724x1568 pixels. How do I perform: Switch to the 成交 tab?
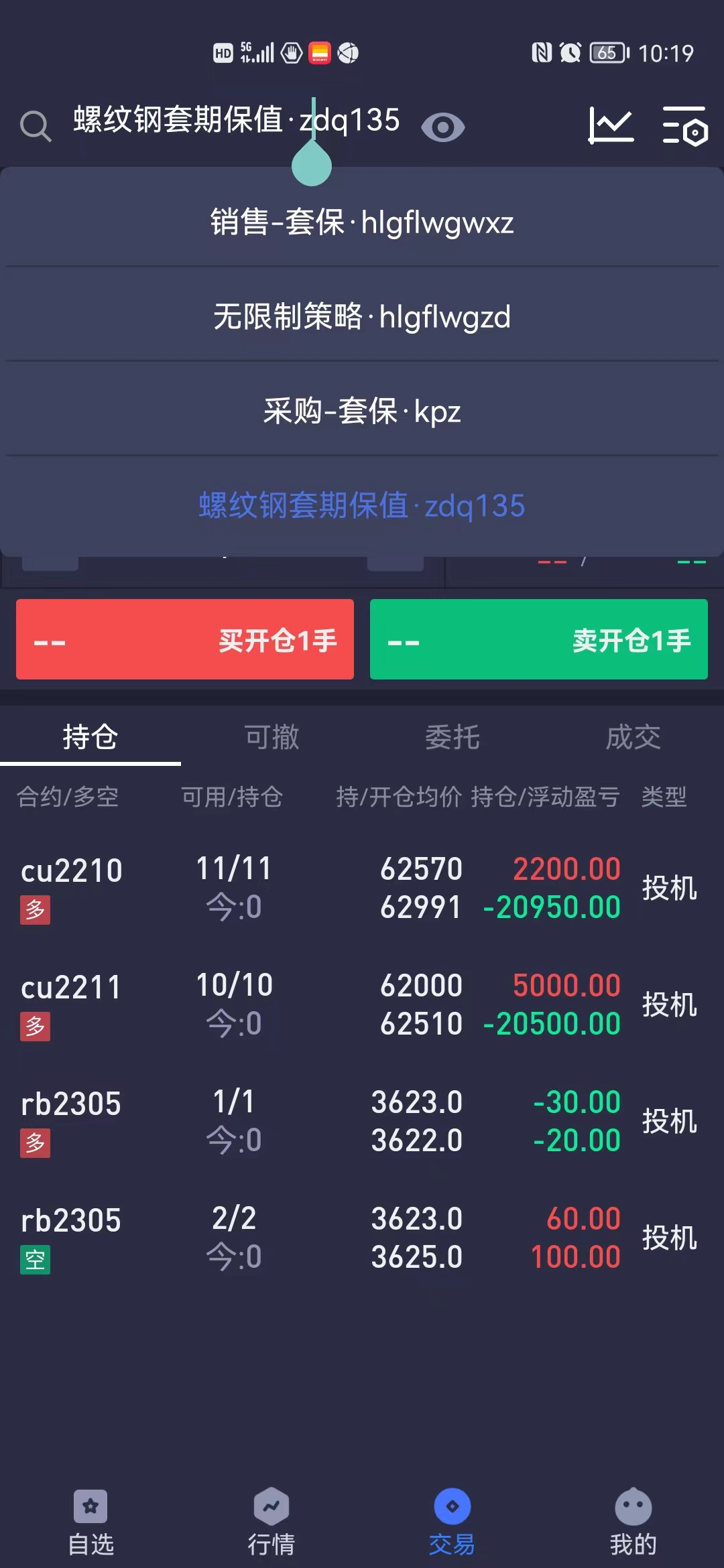pyautogui.click(x=633, y=737)
